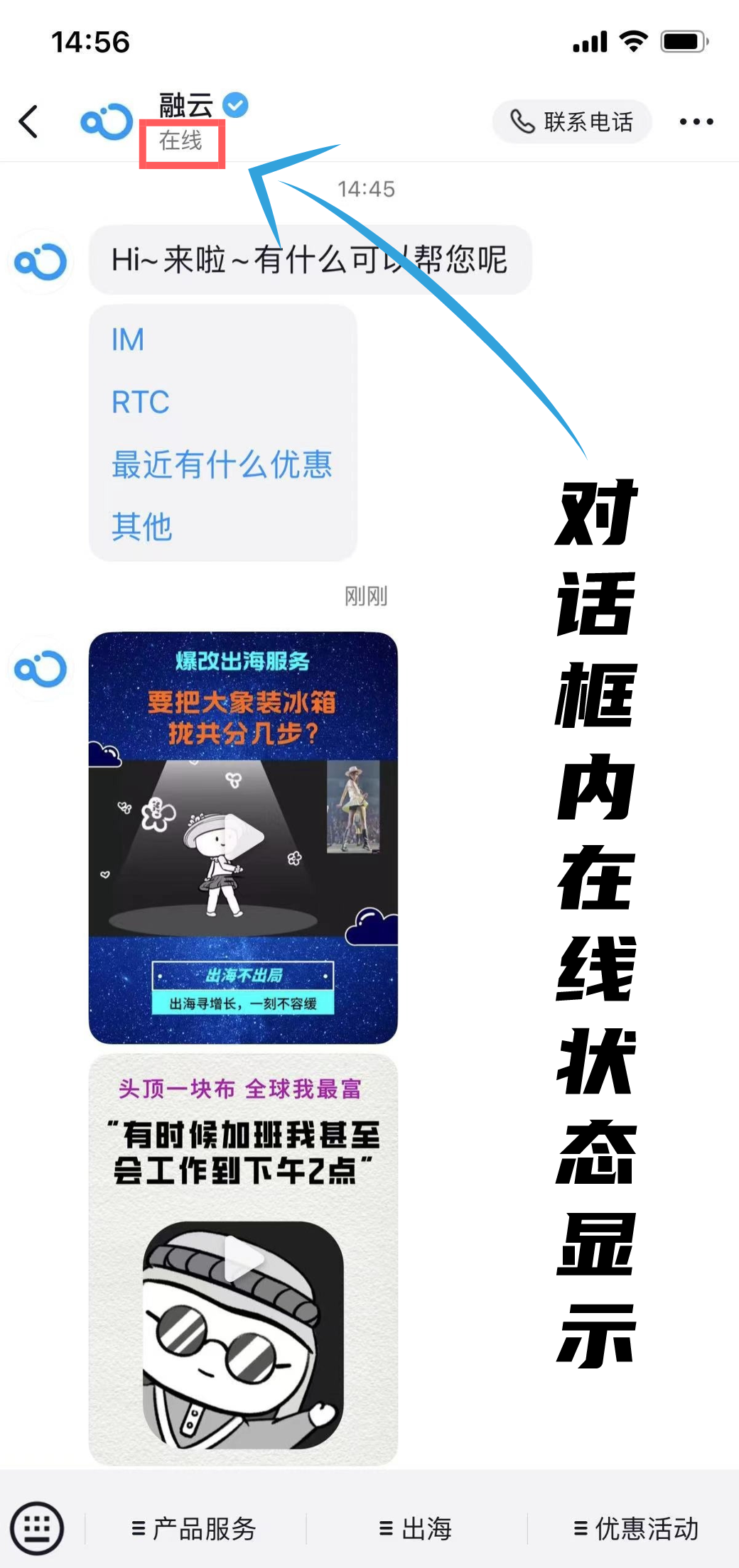The height and width of the screenshot is (1568, 739).
Task: Tap the 联系电话 call button
Action: tap(572, 121)
